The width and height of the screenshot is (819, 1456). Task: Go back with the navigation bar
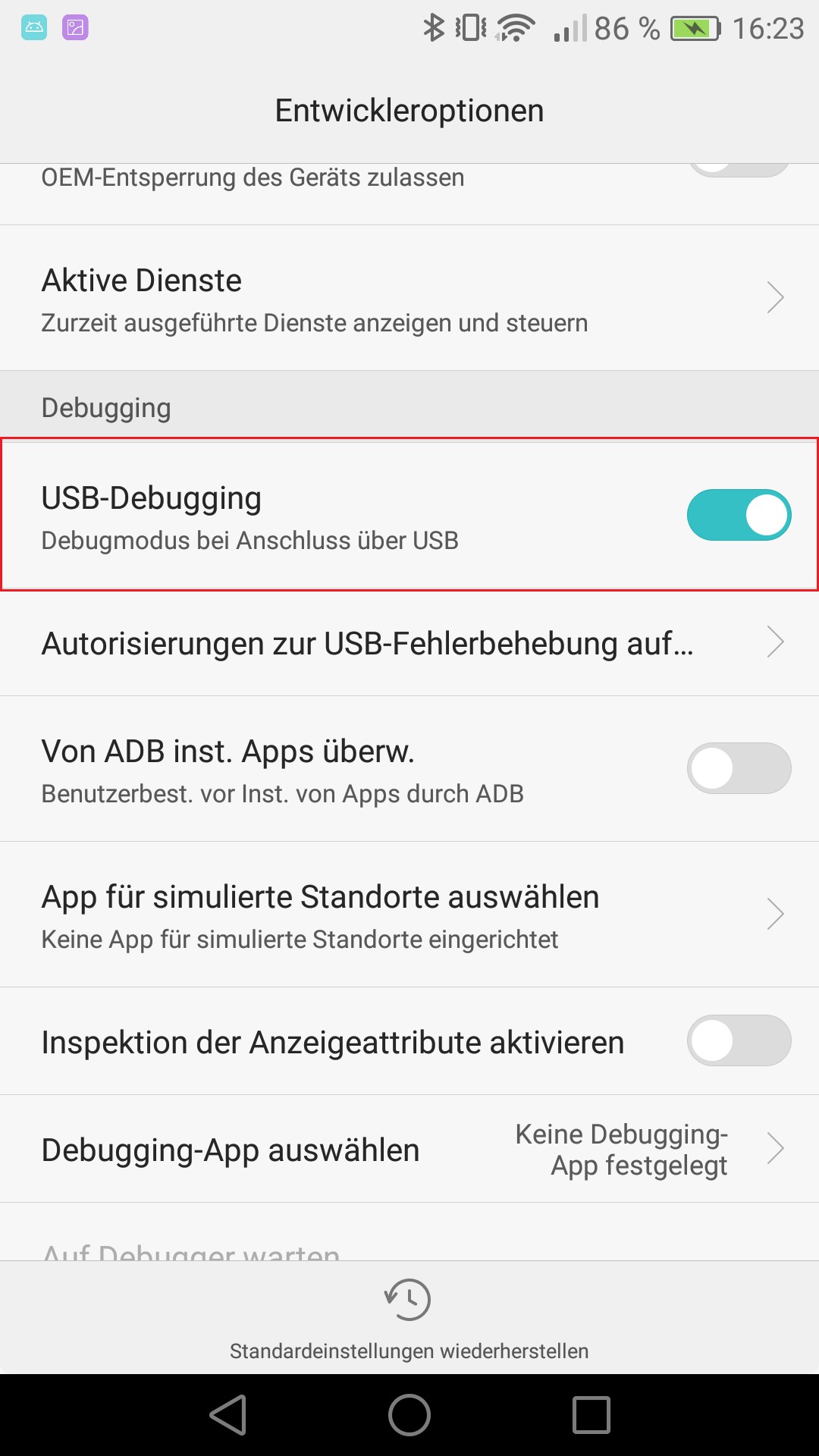[x=228, y=1415]
